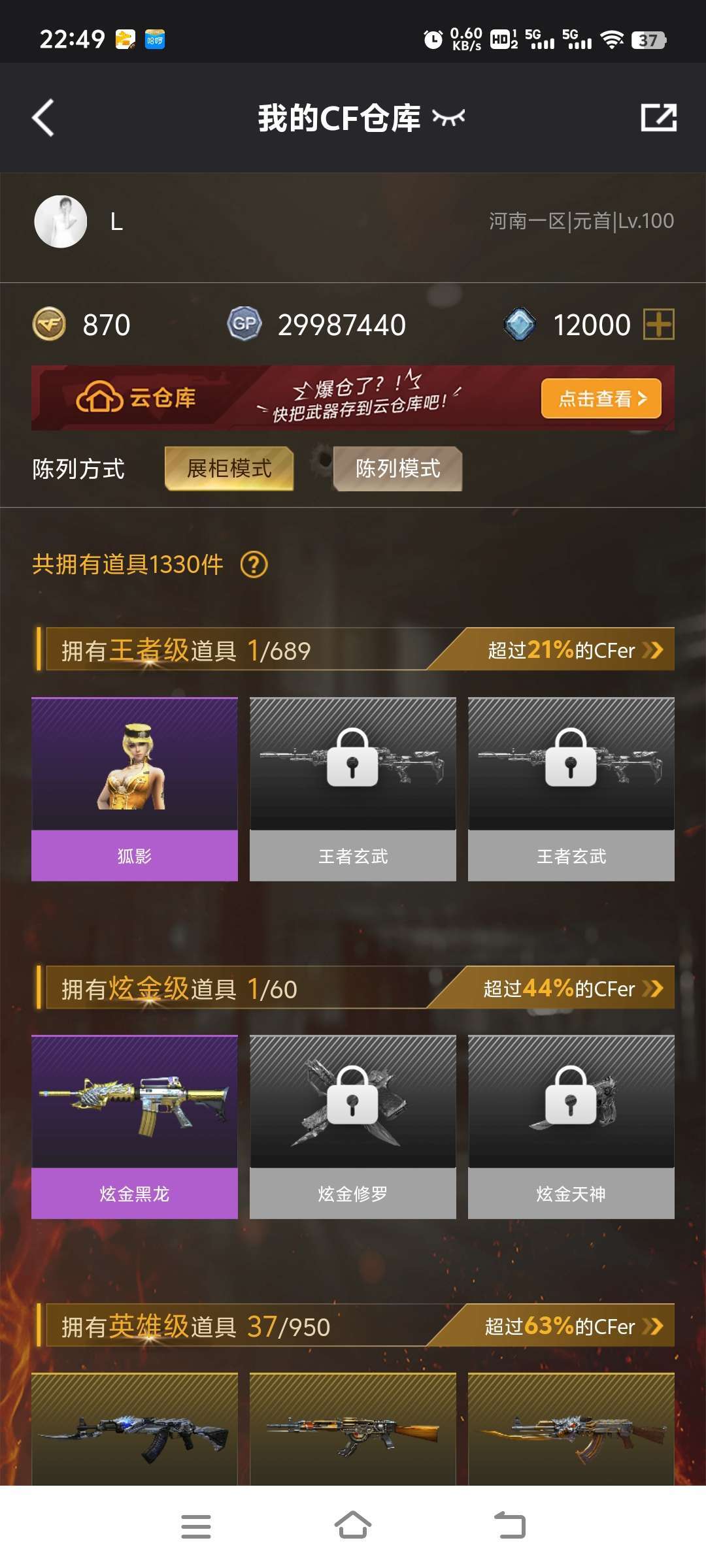Expand 英雄级道具 ranking 超过63%的CFer
This screenshot has height=1568, width=706.
pyautogui.click(x=574, y=1326)
